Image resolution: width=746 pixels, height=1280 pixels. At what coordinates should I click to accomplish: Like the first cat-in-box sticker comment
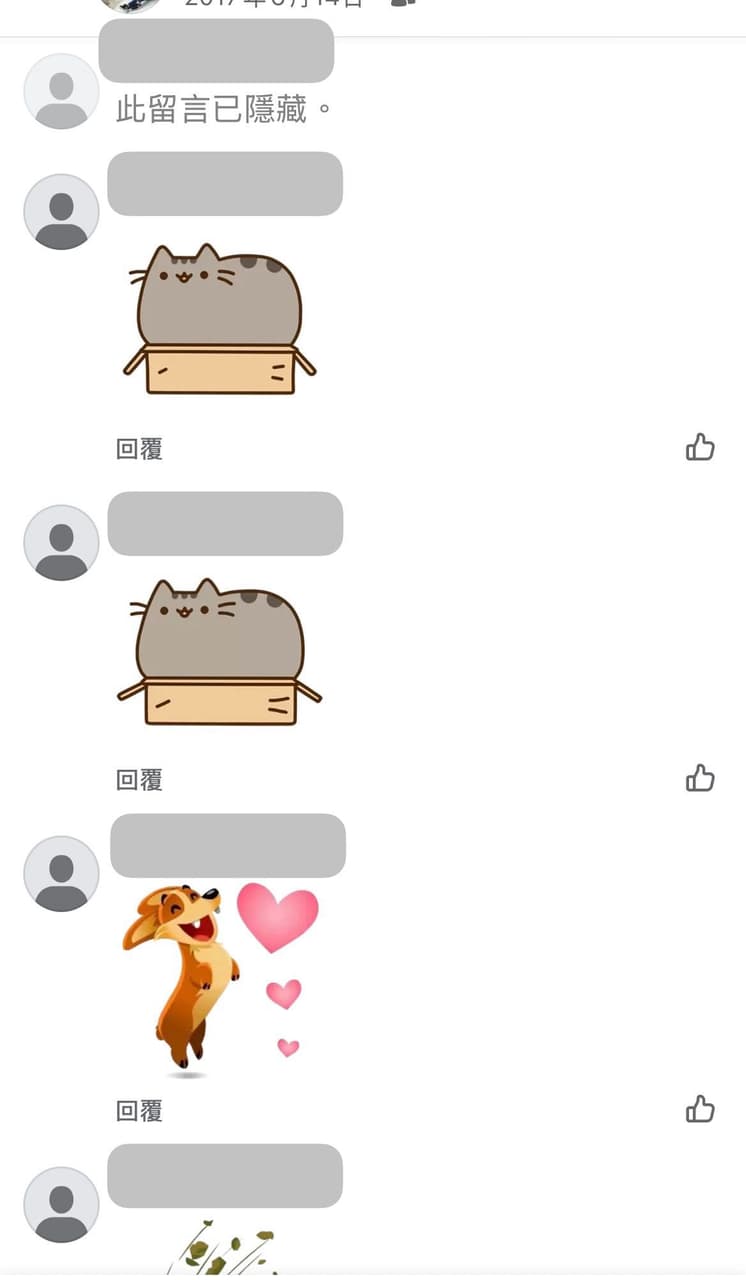click(700, 447)
